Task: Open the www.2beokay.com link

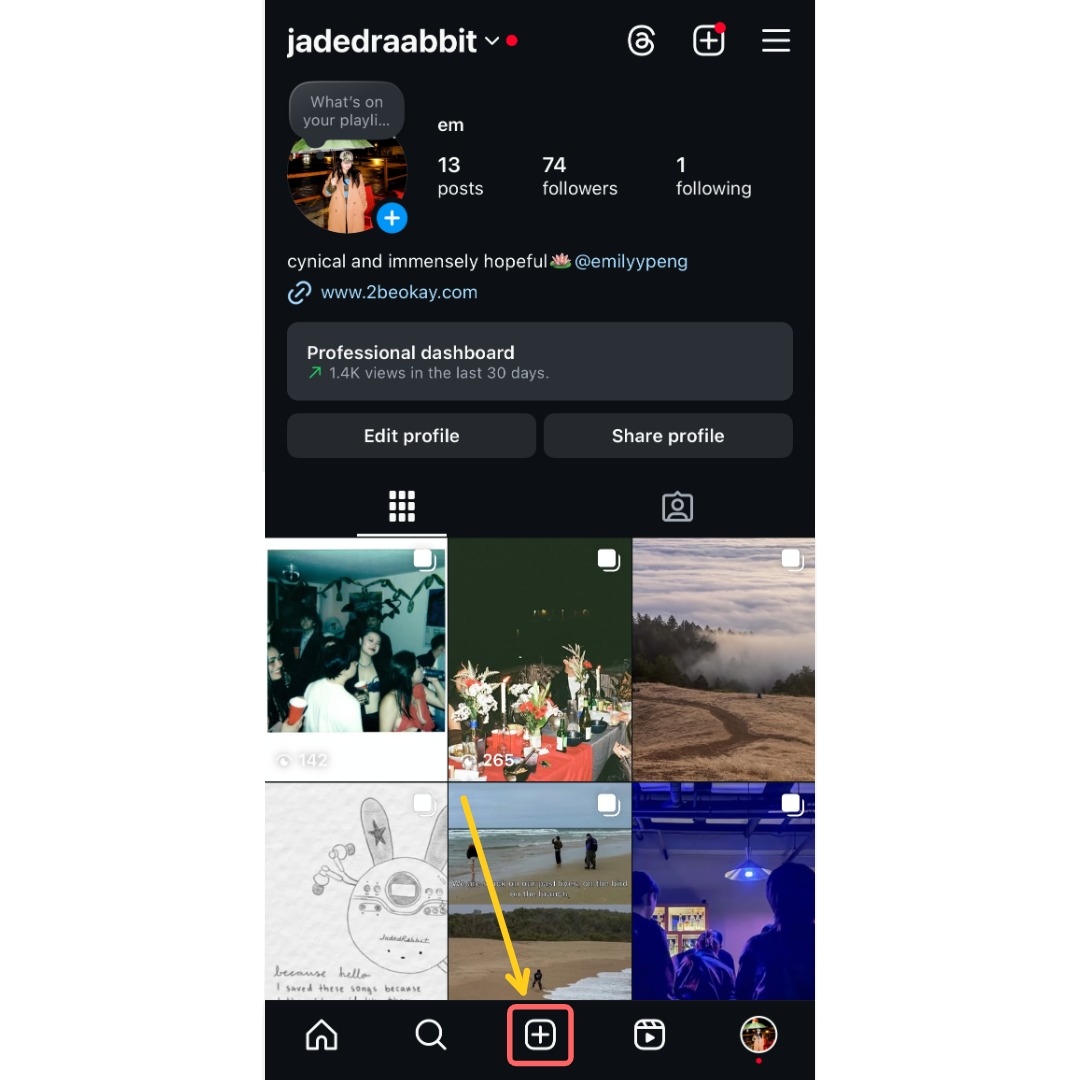Action: pyautogui.click(x=398, y=292)
